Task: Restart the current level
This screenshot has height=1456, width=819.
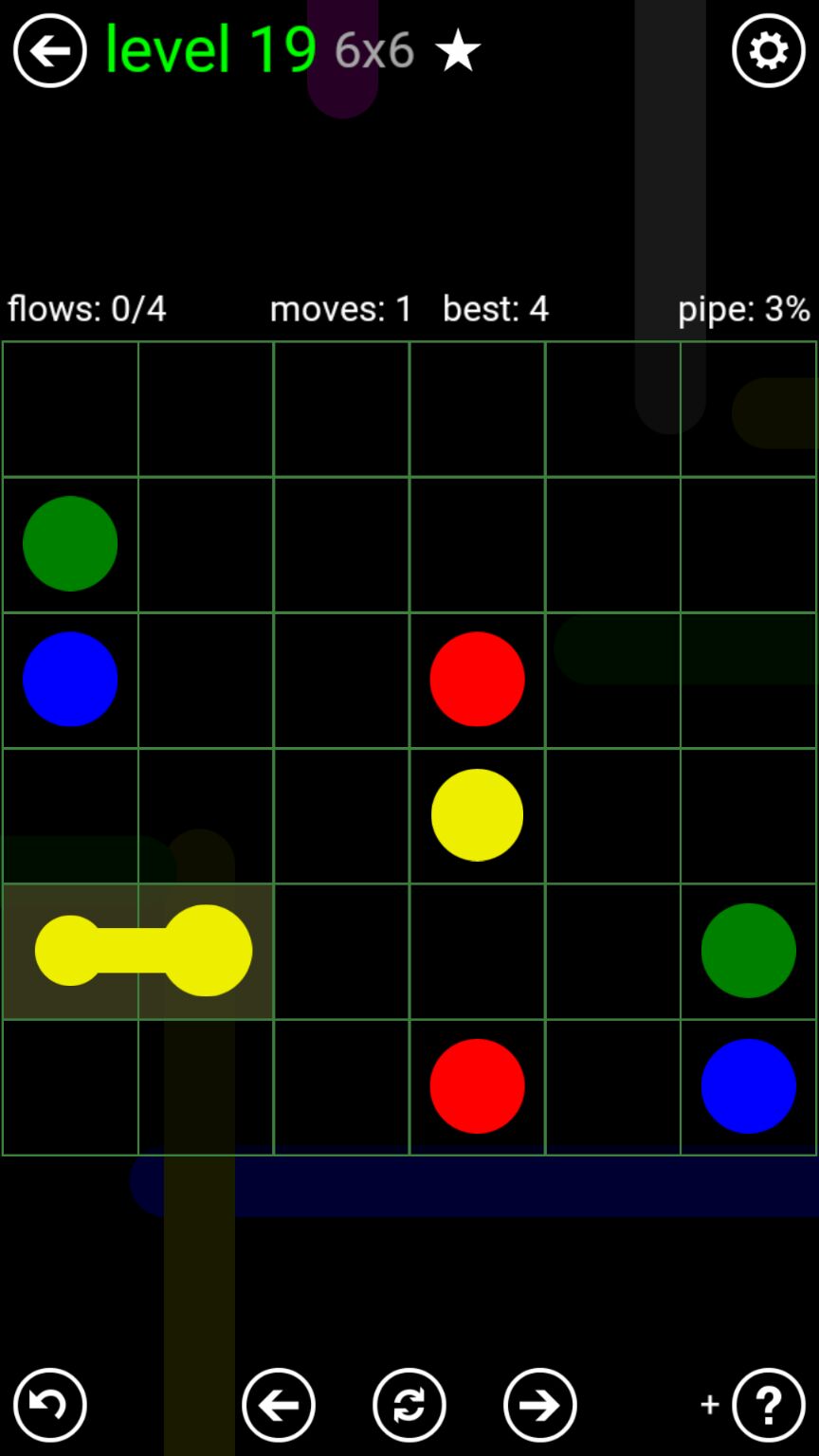Action: pyautogui.click(x=409, y=1404)
